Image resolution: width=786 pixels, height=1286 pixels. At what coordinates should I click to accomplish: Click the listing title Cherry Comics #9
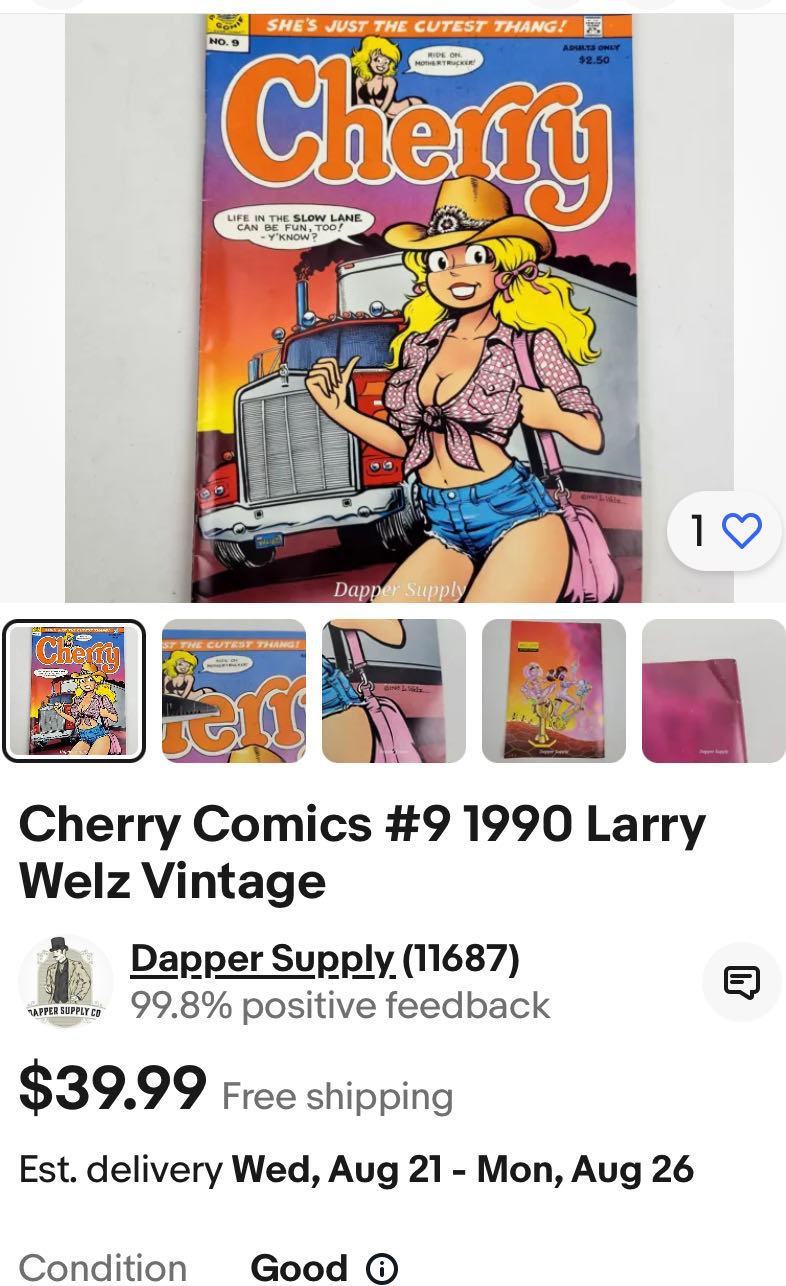362,851
